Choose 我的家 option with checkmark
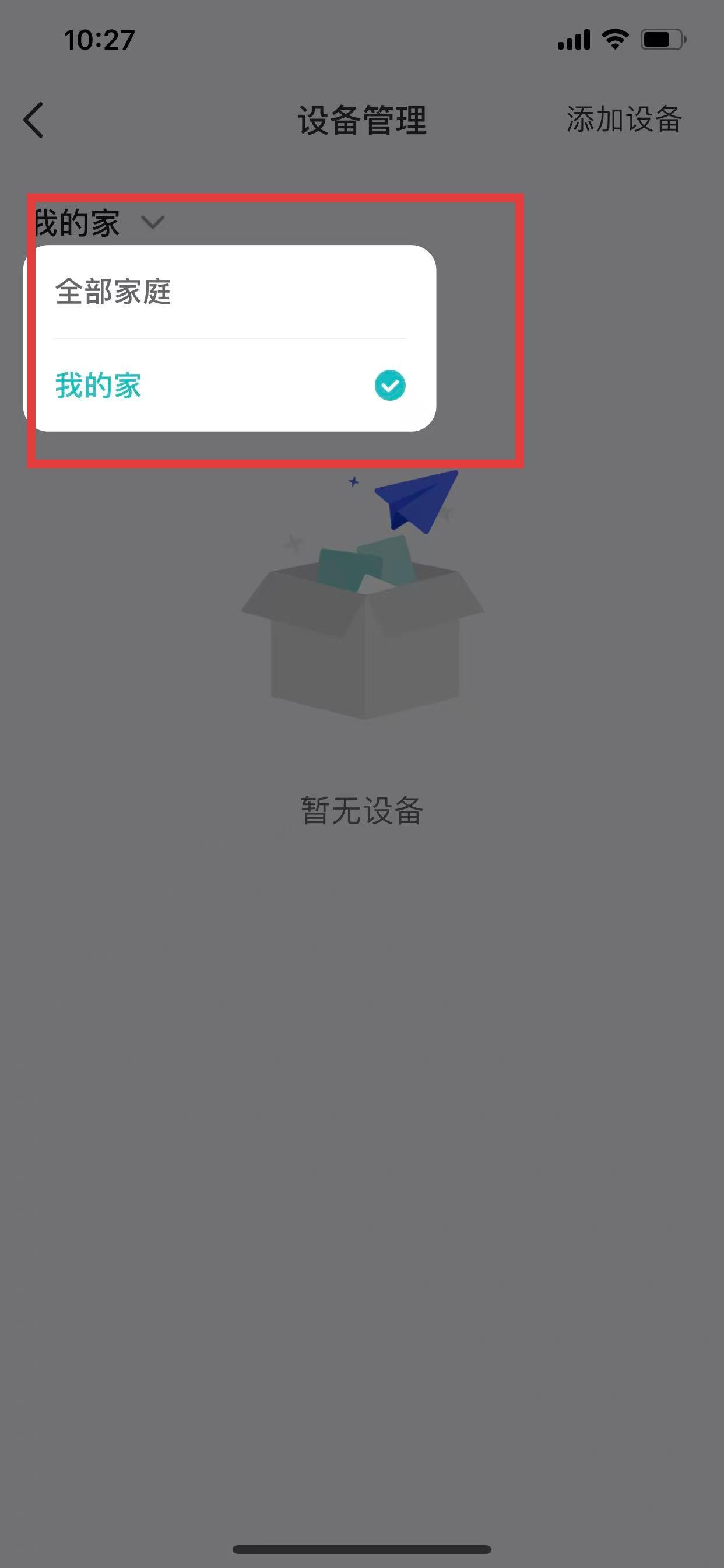The width and height of the screenshot is (724, 1568). (x=230, y=386)
